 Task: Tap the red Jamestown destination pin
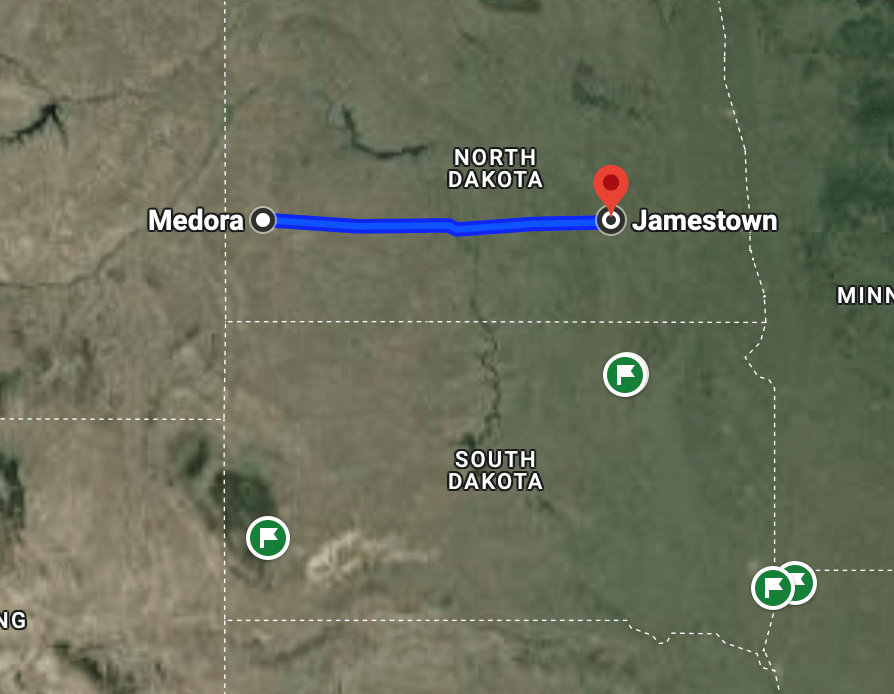pos(611,186)
